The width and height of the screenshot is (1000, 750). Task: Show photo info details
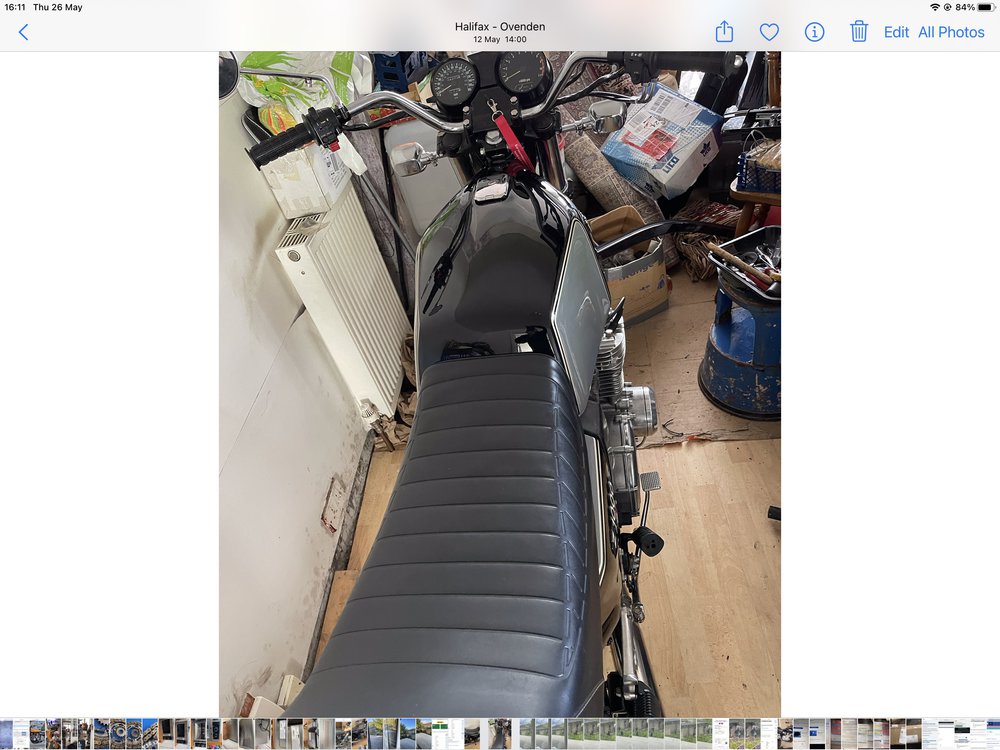[x=814, y=32]
